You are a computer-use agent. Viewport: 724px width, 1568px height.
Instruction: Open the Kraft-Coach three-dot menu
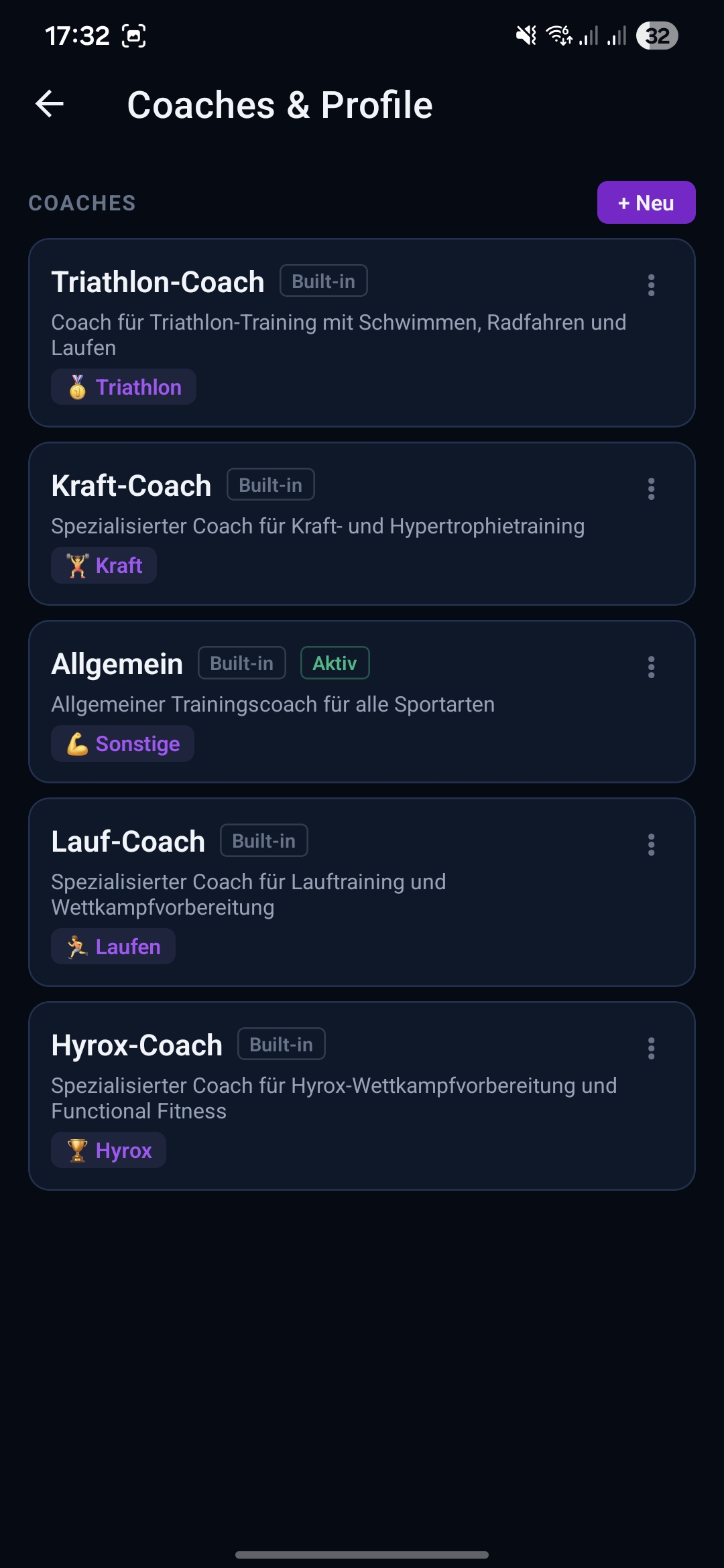click(652, 490)
